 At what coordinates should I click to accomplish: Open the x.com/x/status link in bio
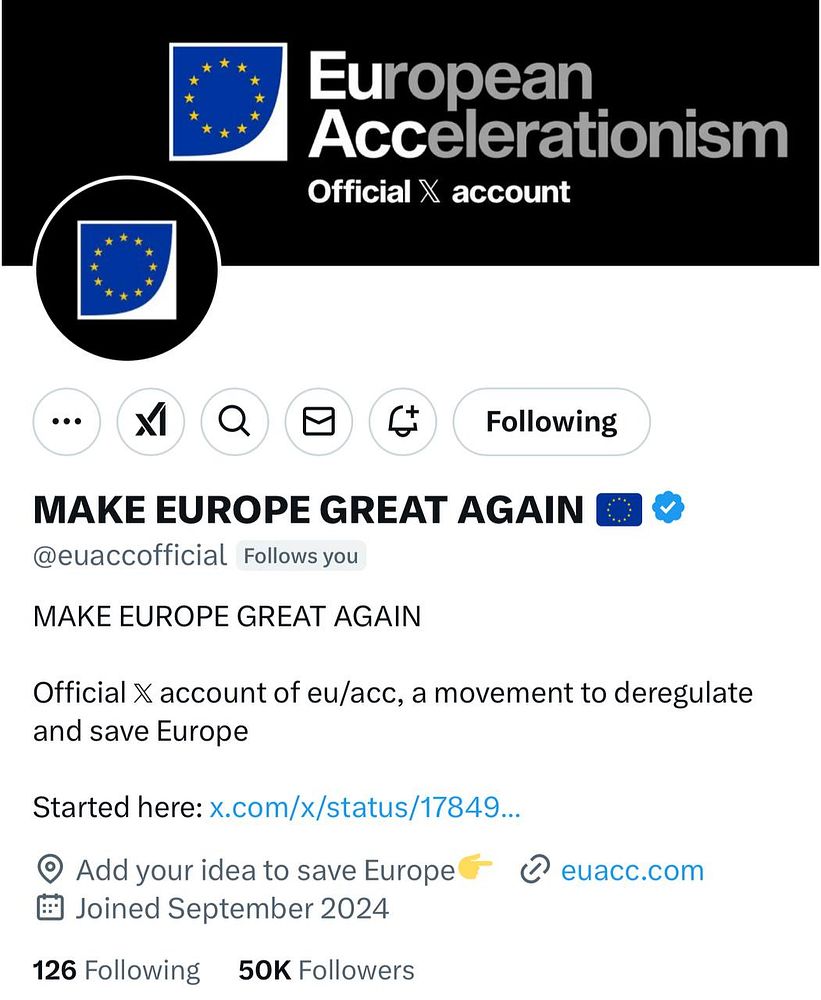click(x=364, y=808)
